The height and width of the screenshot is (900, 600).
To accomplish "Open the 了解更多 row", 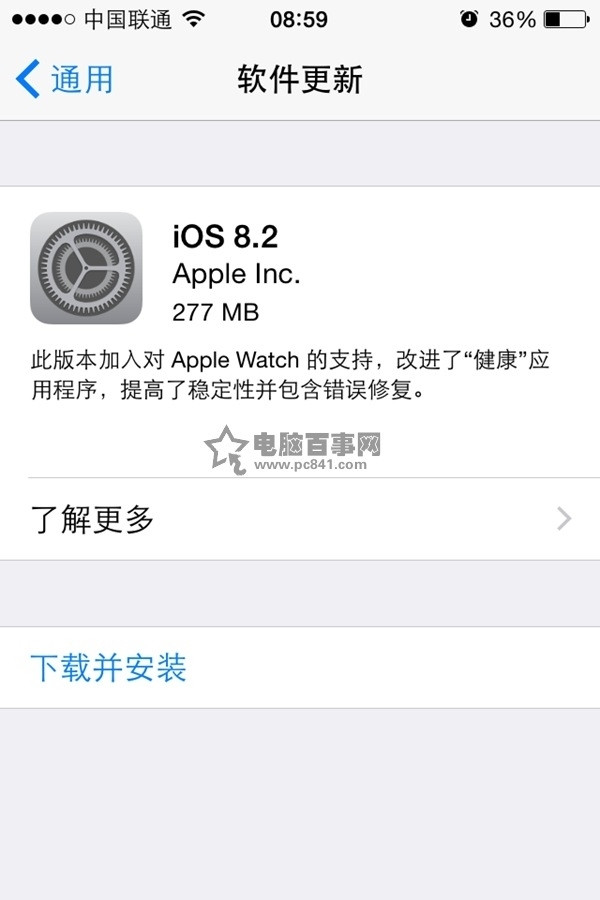I will tap(300, 519).
